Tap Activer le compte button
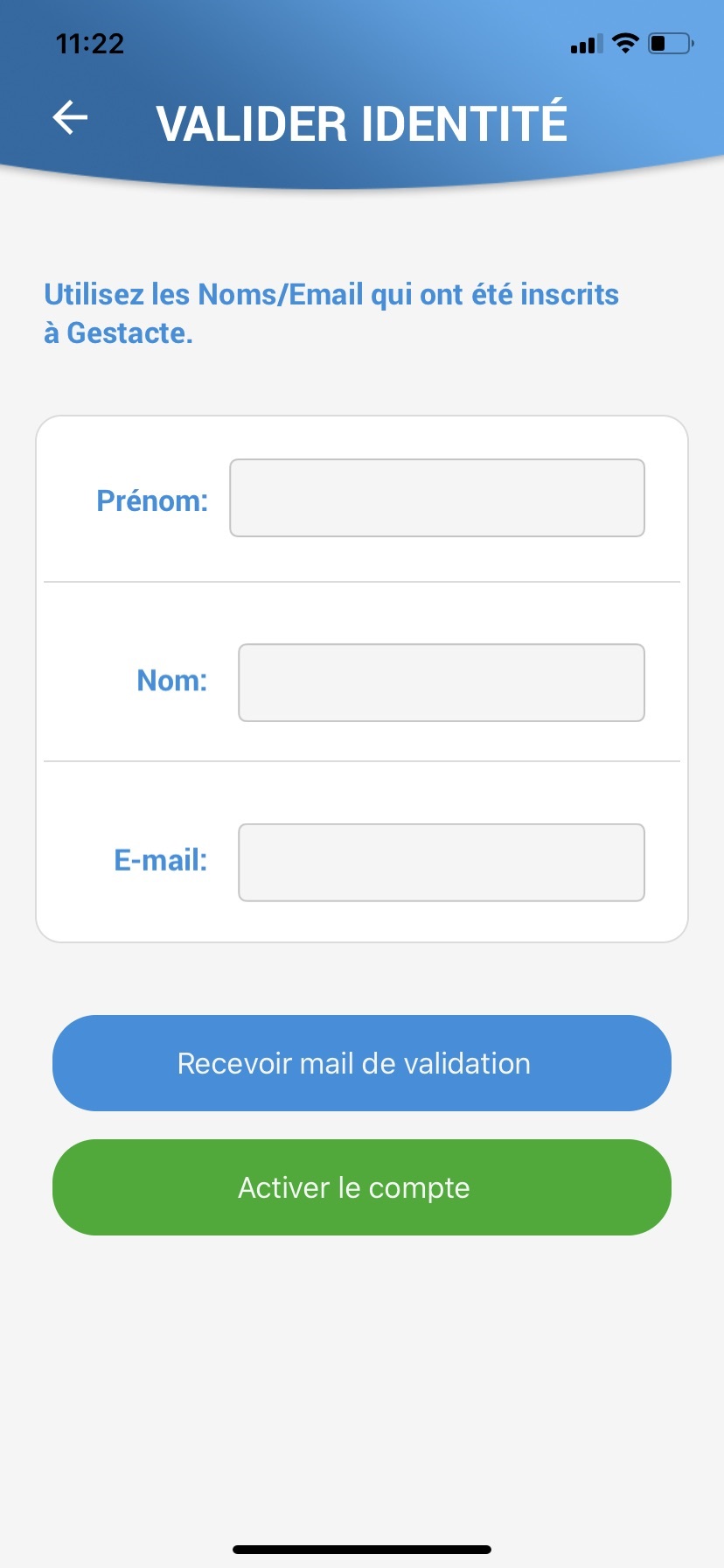This screenshot has width=724, height=1568. [x=362, y=1187]
